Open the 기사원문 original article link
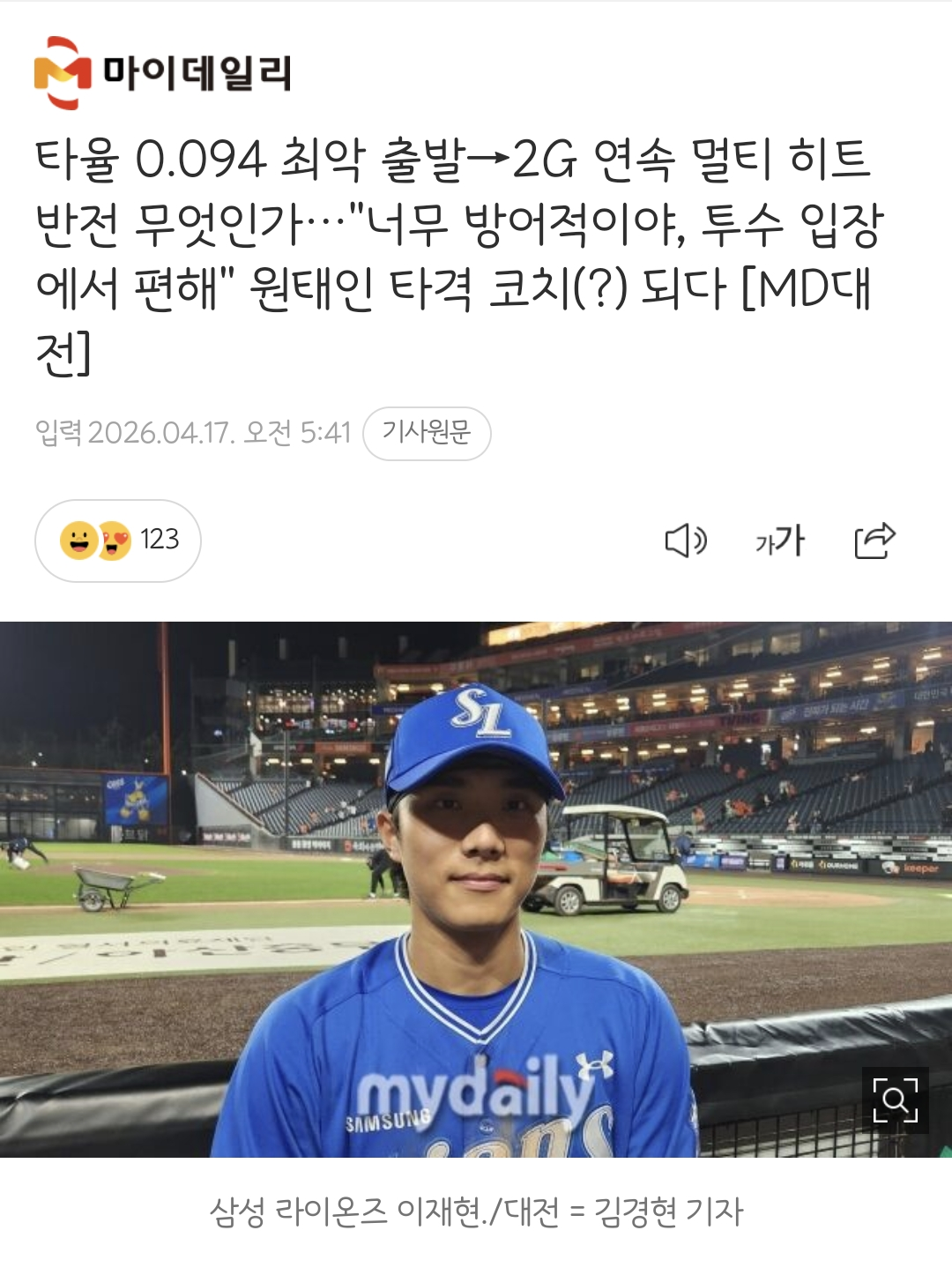This screenshot has width=952, height=1275. [427, 433]
